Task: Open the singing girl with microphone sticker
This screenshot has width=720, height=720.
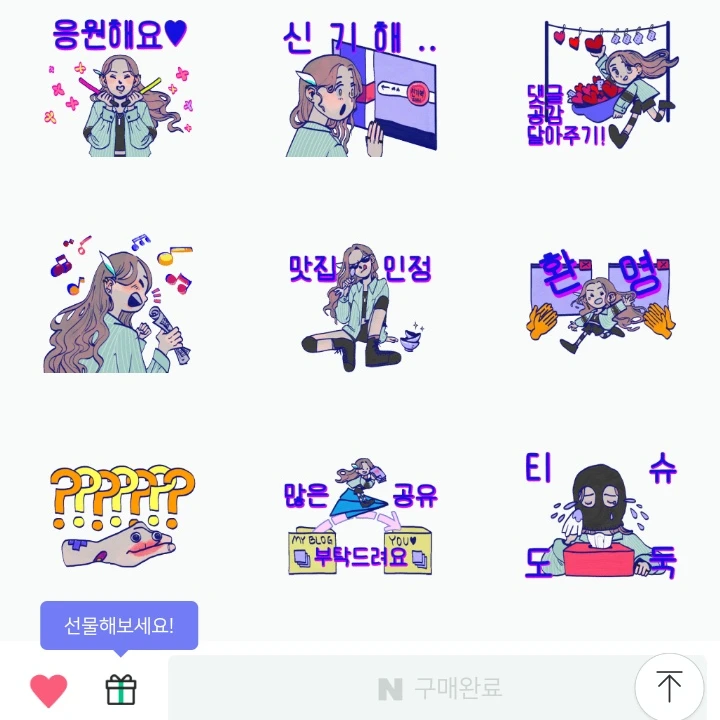Action: coord(119,305)
